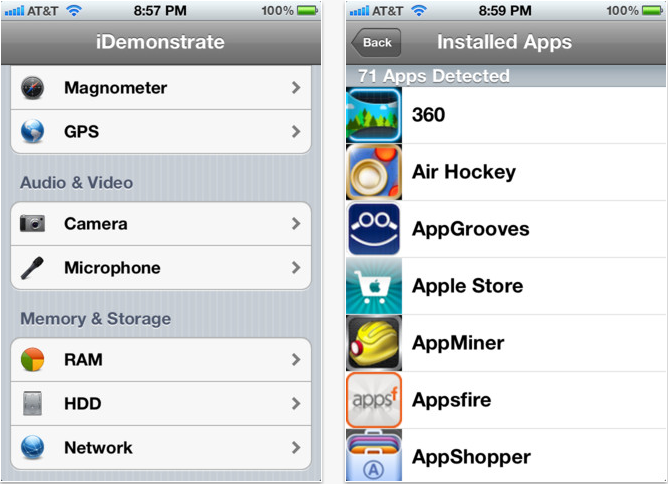The height and width of the screenshot is (484, 668).
Task: Open the Apple Store entry
Action: point(505,286)
